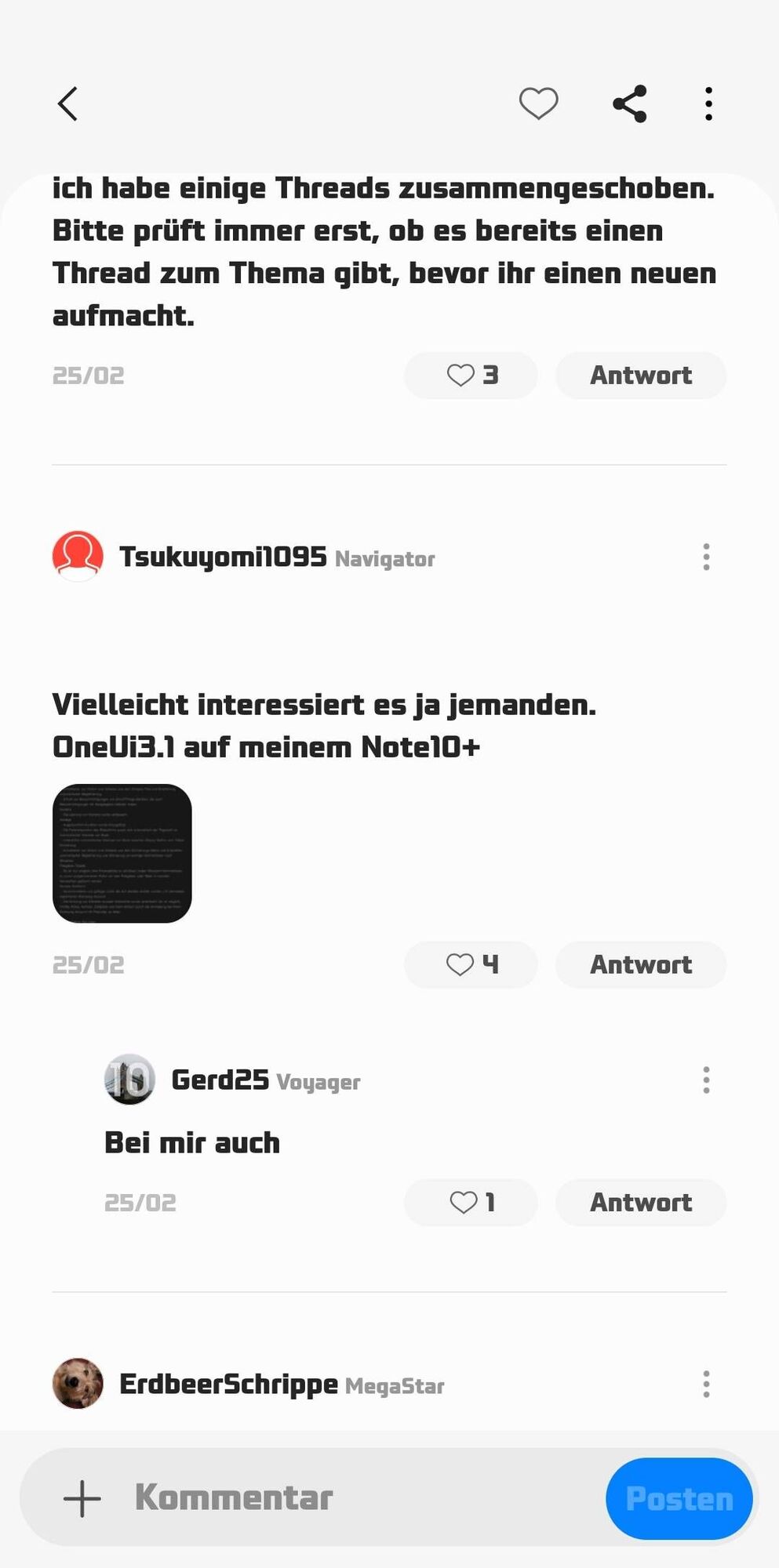Screen dimensions: 779x1568
Task: Like Tsukuyomi1095's Note10+ comment
Action: (x=471, y=964)
